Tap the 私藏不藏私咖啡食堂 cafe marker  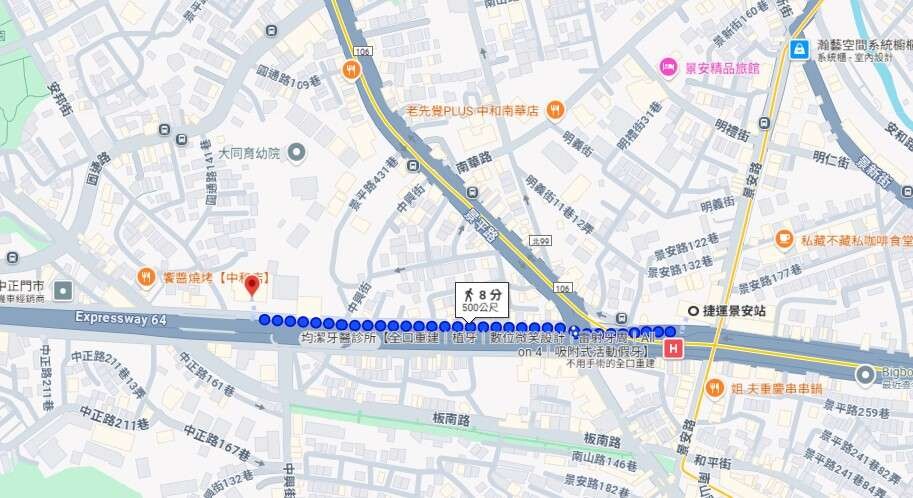(x=785, y=239)
